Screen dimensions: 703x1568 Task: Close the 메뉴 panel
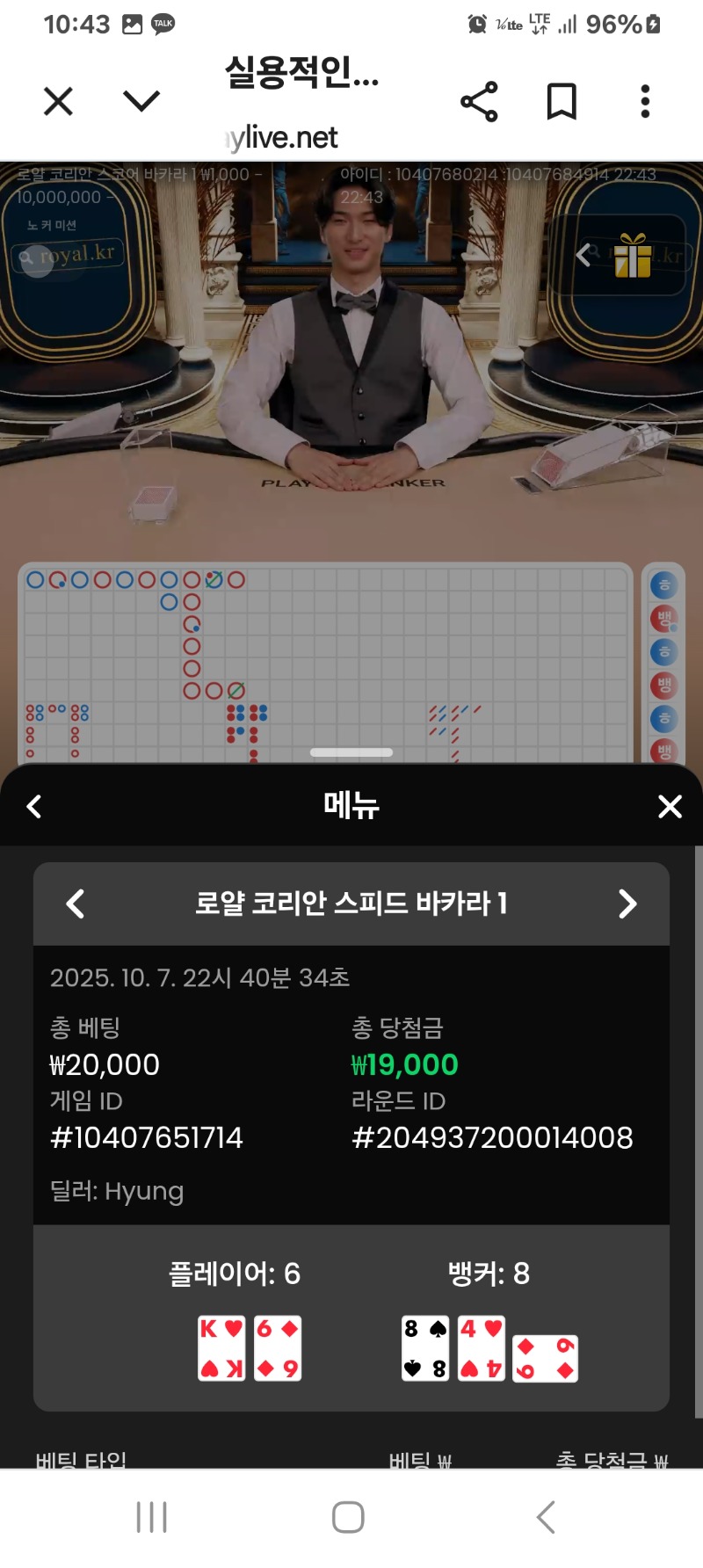click(x=670, y=806)
